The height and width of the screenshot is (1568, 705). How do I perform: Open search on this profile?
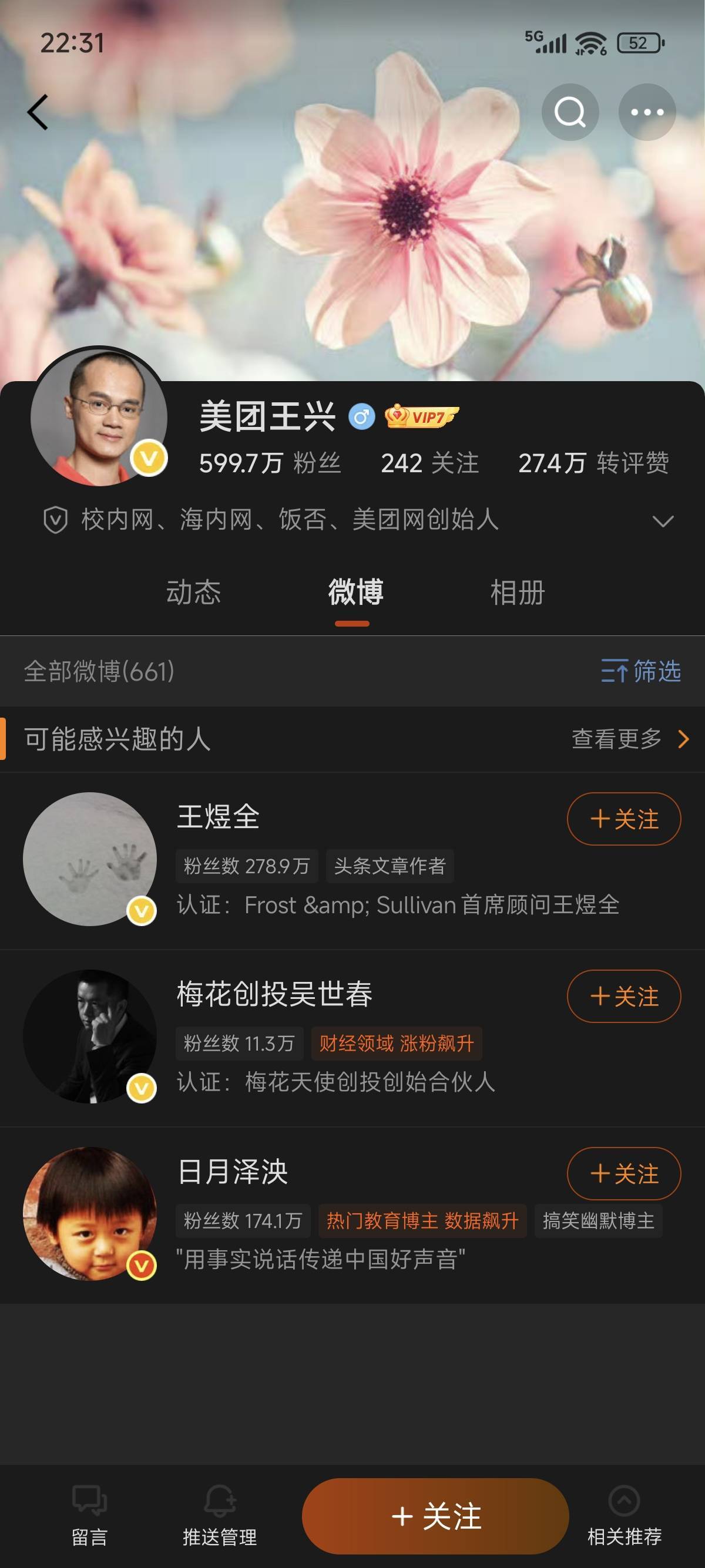570,112
